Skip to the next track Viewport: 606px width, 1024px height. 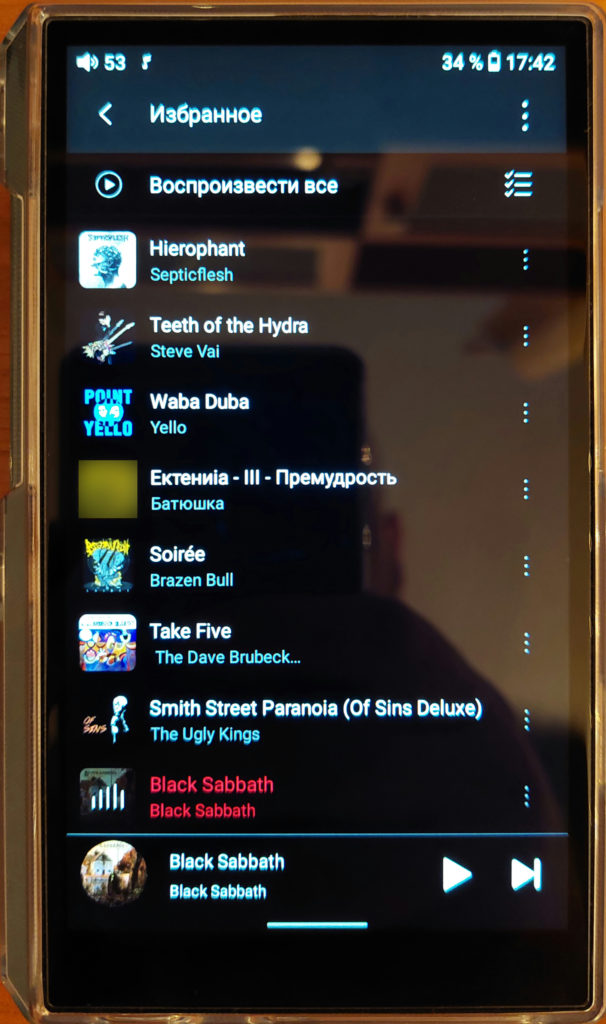coord(526,875)
